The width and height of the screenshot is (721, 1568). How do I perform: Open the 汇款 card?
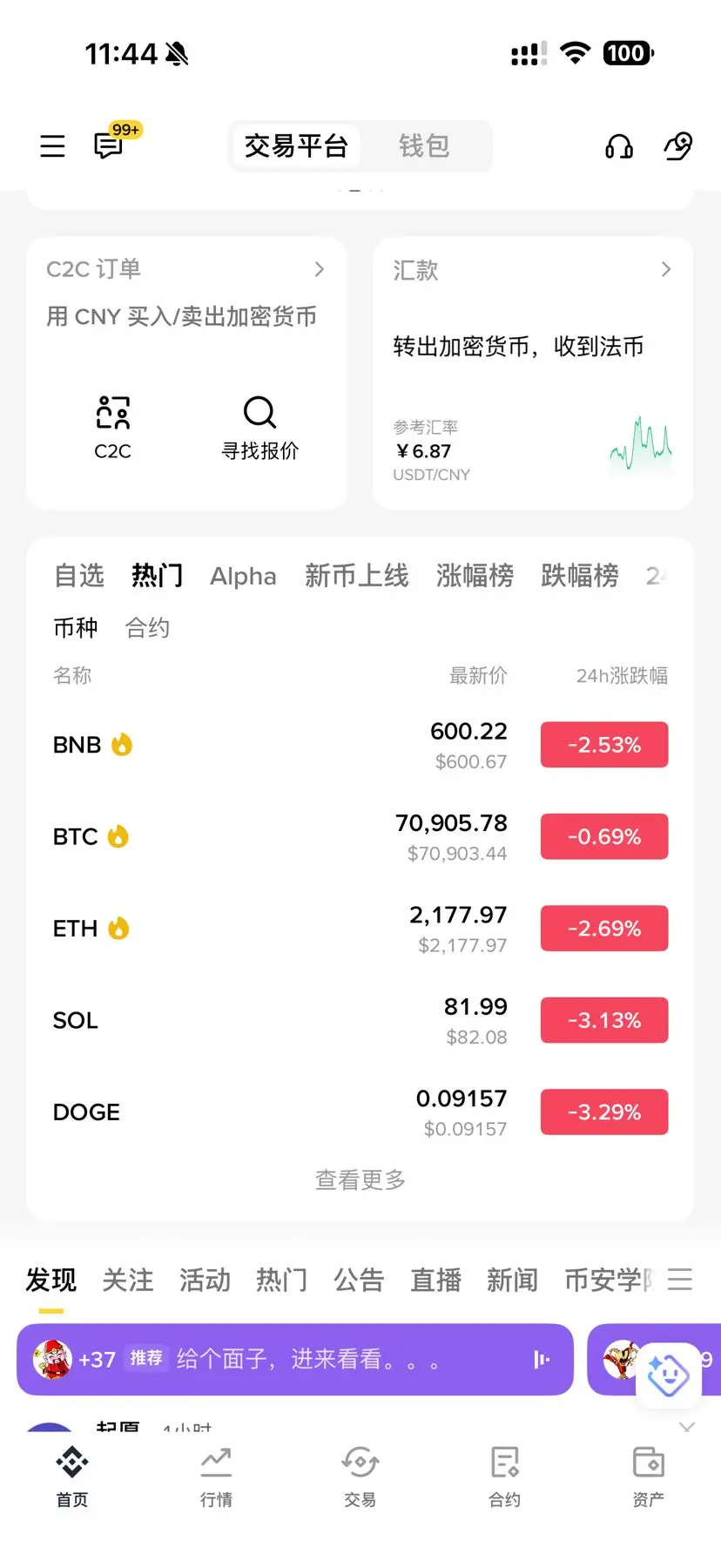click(x=532, y=270)
